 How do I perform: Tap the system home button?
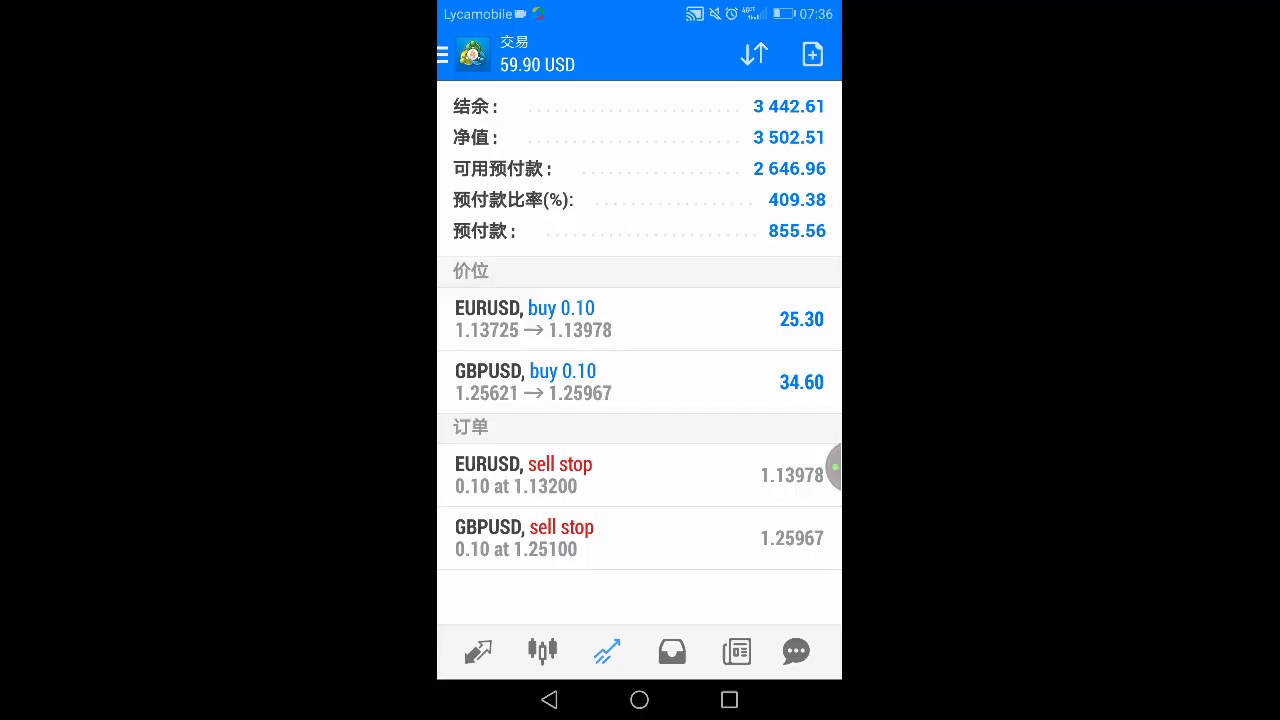(x=639, y=700)
